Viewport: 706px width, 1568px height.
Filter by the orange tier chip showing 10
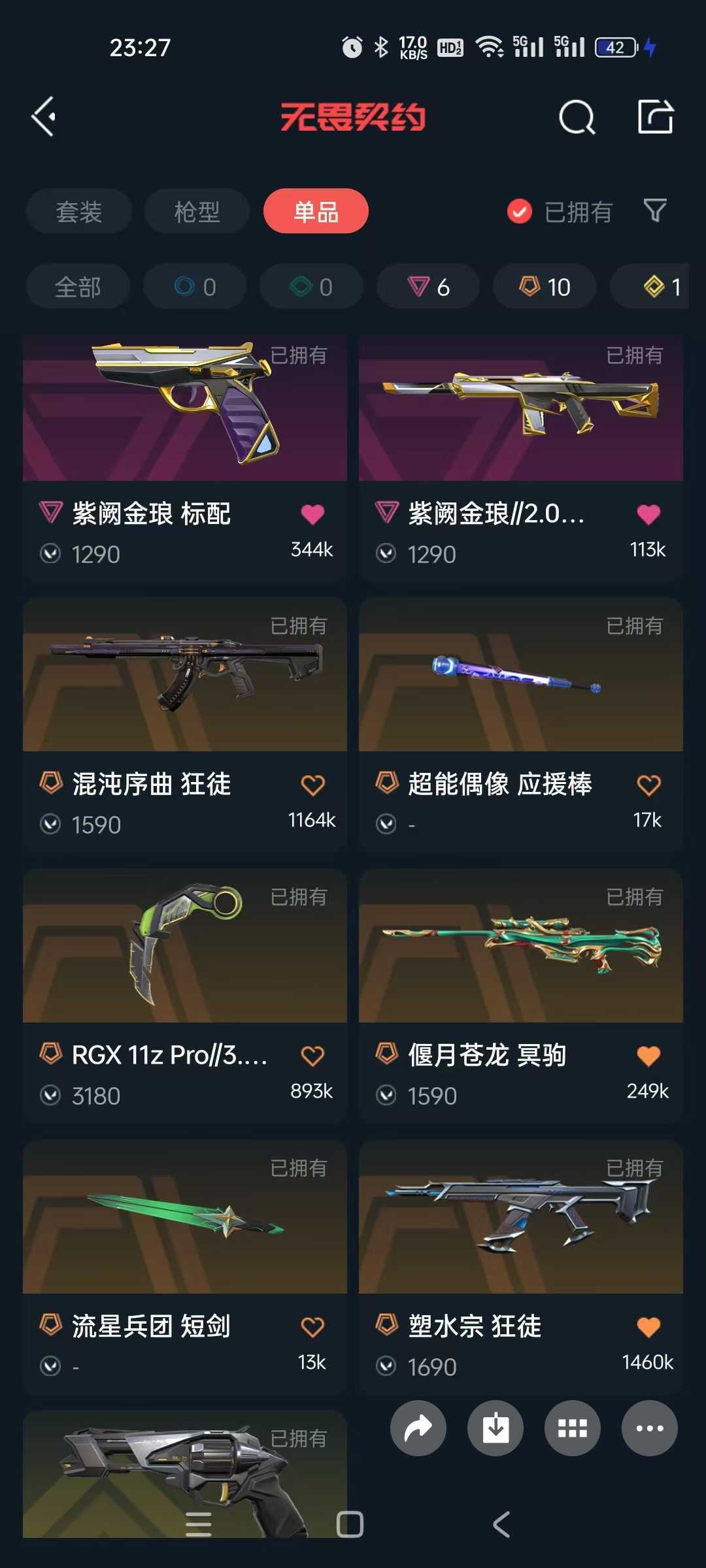click(545, 286)
